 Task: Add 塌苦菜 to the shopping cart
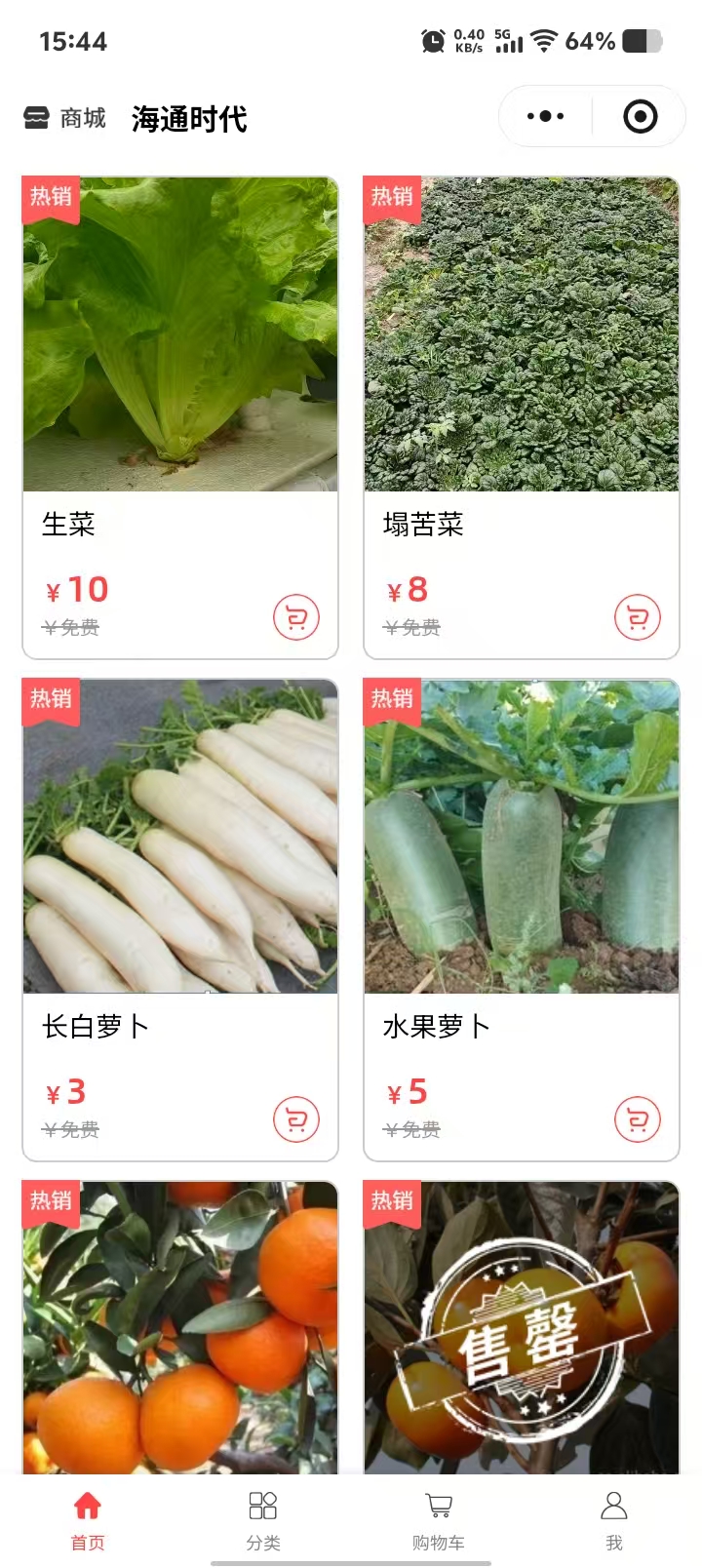638,617
